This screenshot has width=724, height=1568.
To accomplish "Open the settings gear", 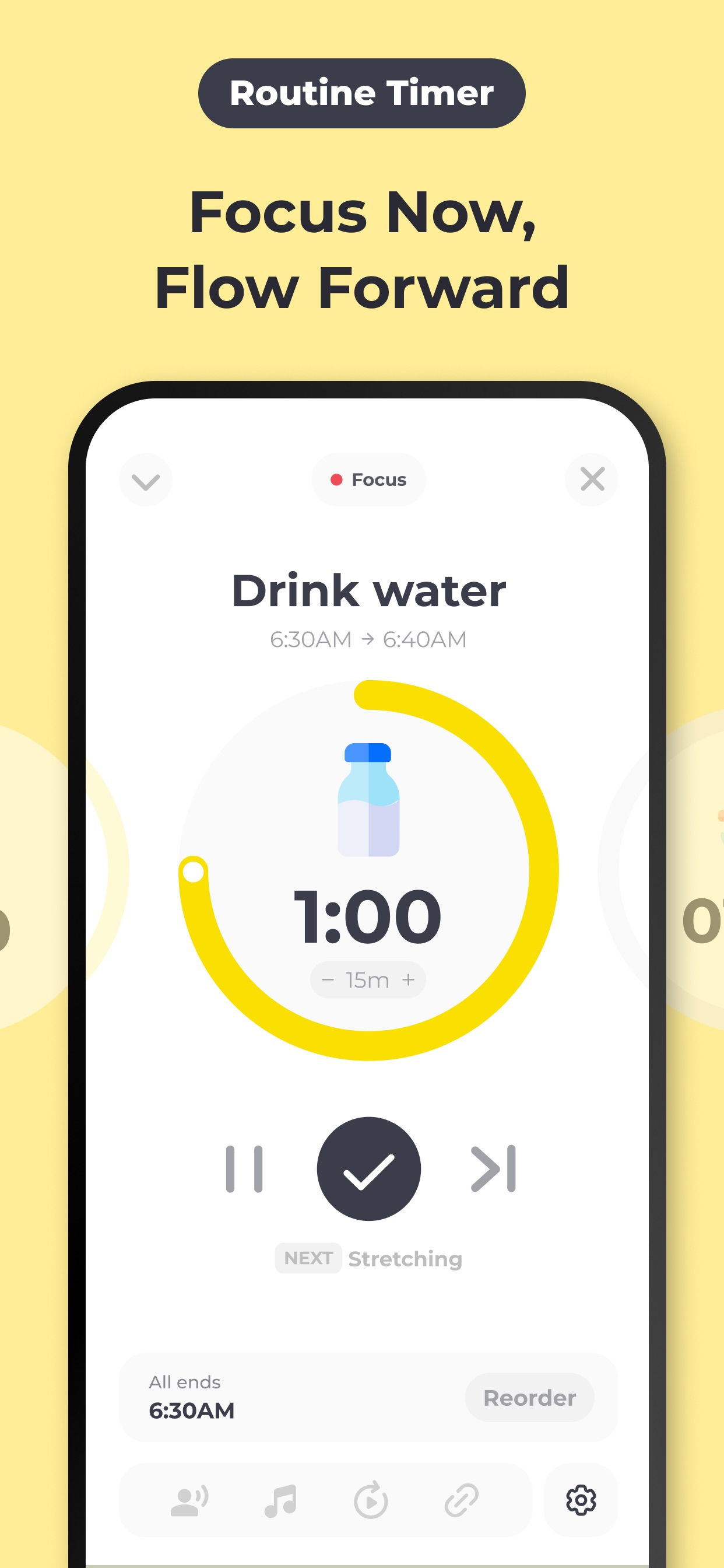I will point(581,1500).
